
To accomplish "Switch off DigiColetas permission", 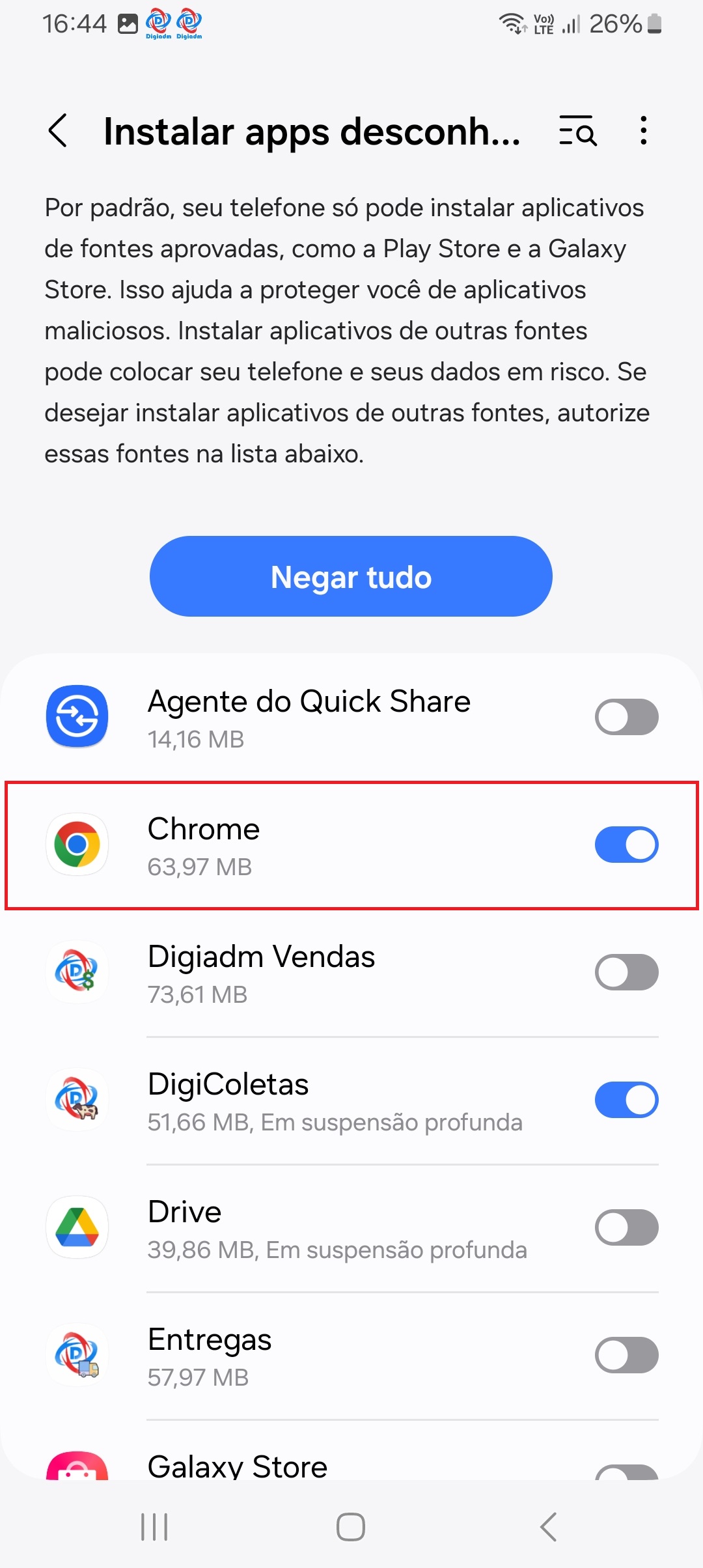I will 626,1100.
